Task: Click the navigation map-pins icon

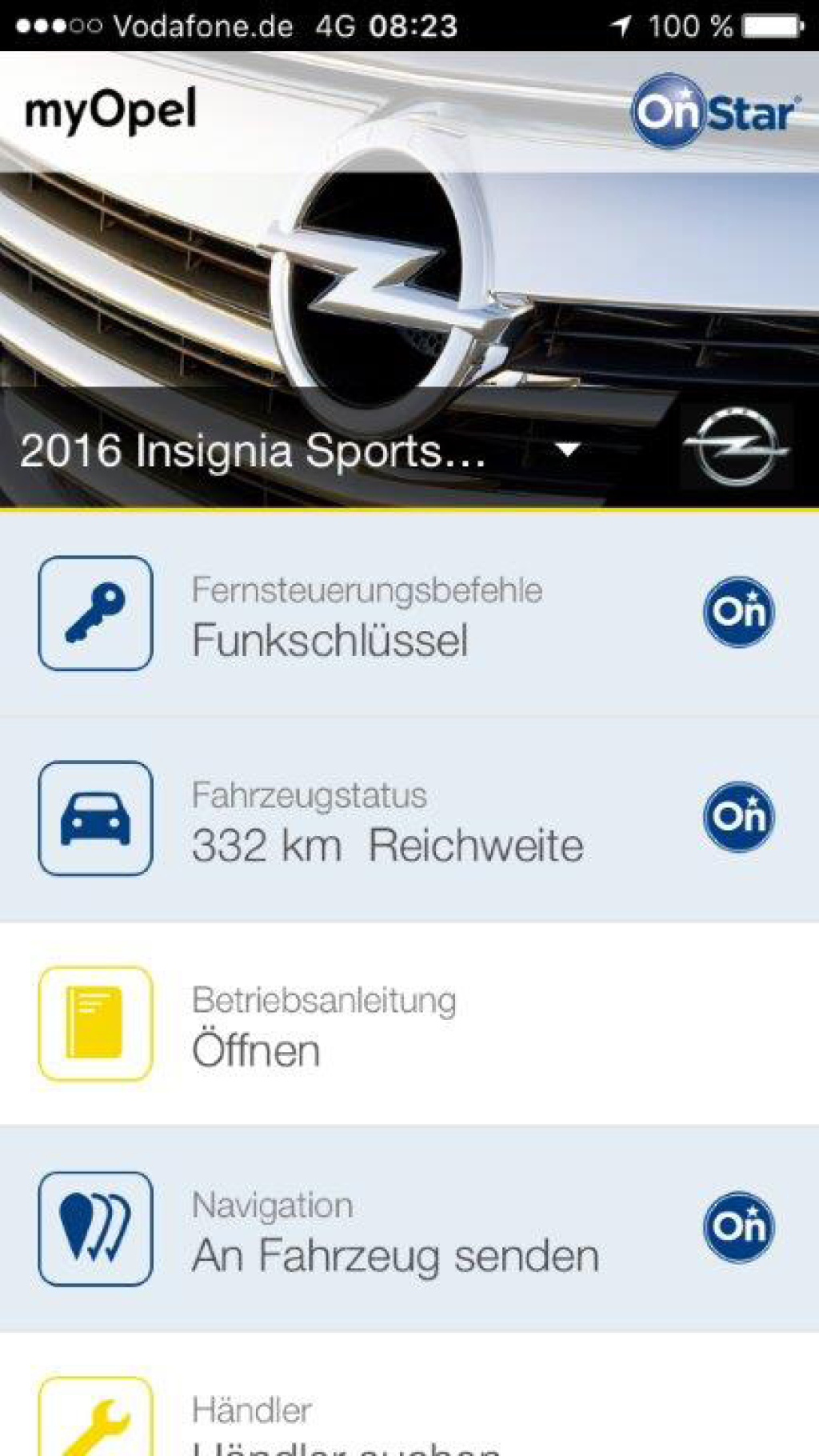Action: (x=97, y=1226)
